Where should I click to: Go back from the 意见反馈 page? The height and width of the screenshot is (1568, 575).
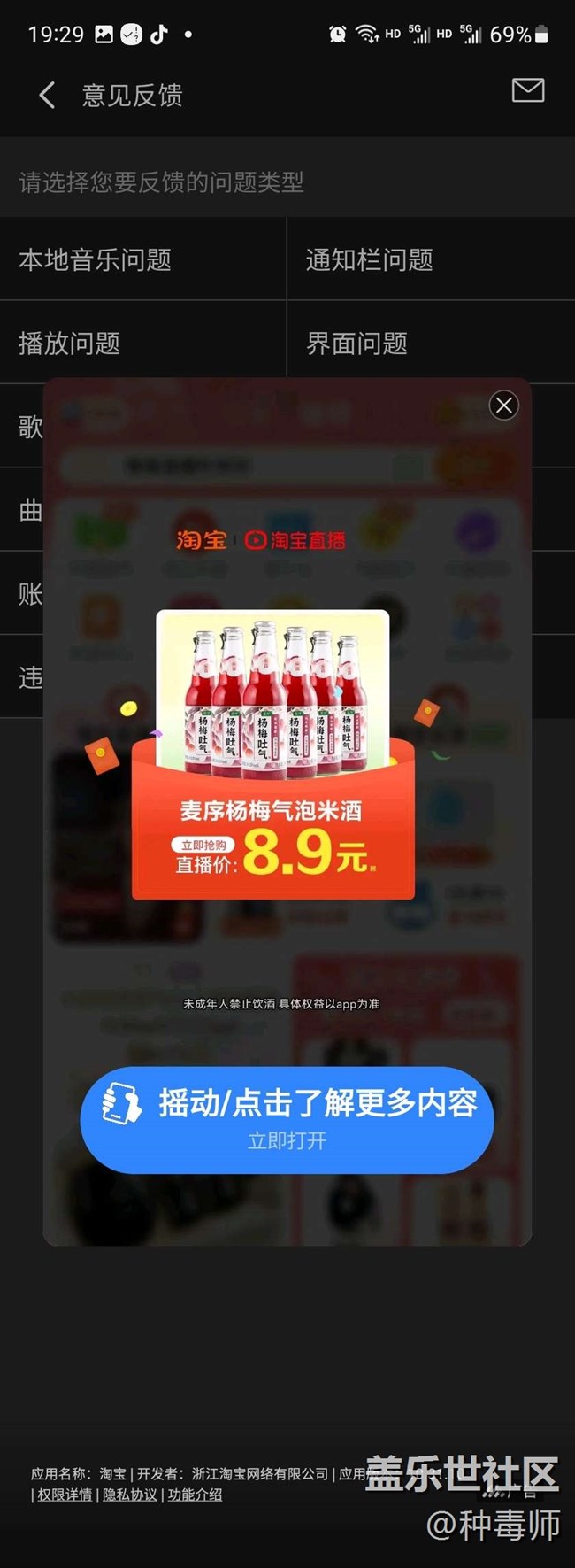tap(48, 95)
